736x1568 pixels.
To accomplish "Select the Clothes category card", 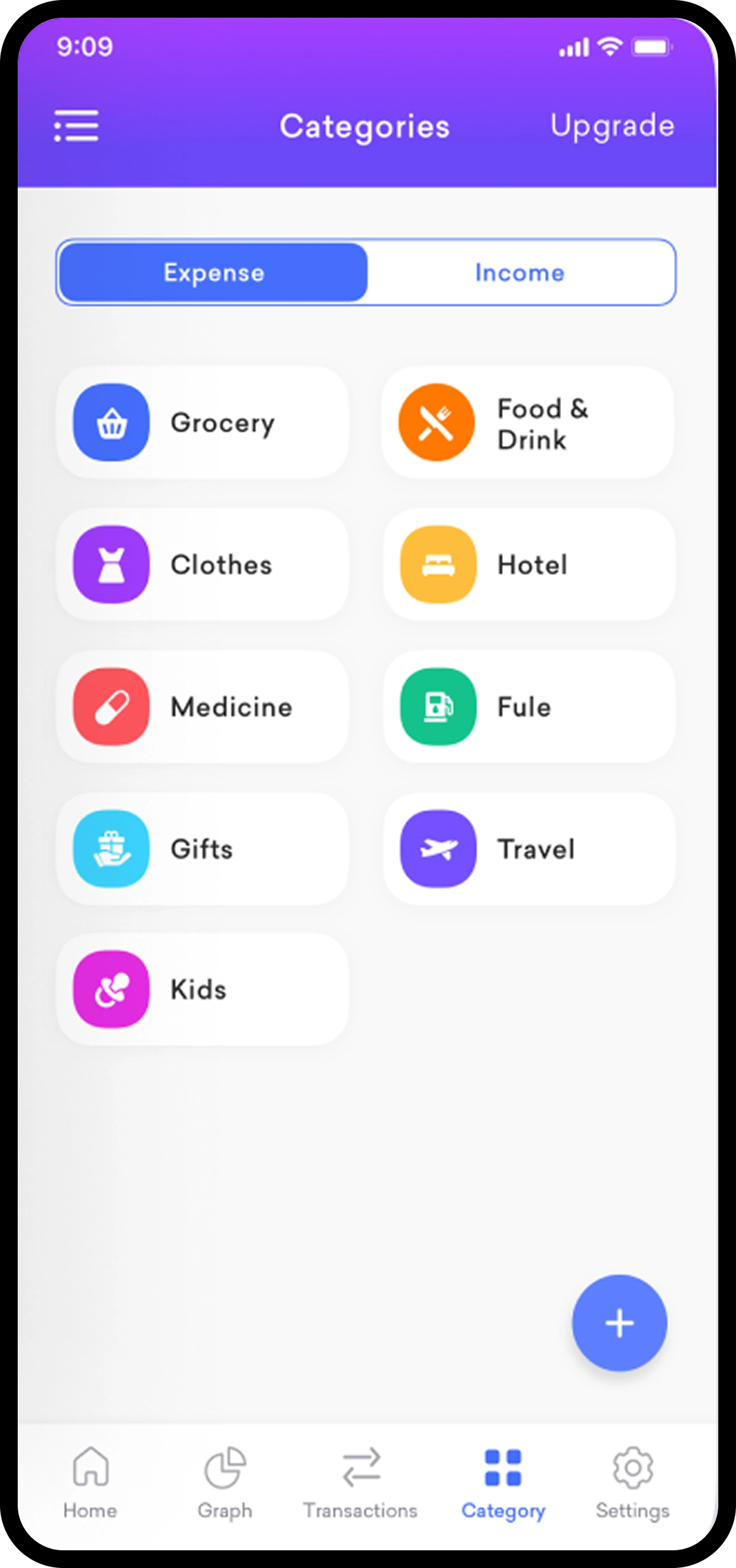I will 202,565.
